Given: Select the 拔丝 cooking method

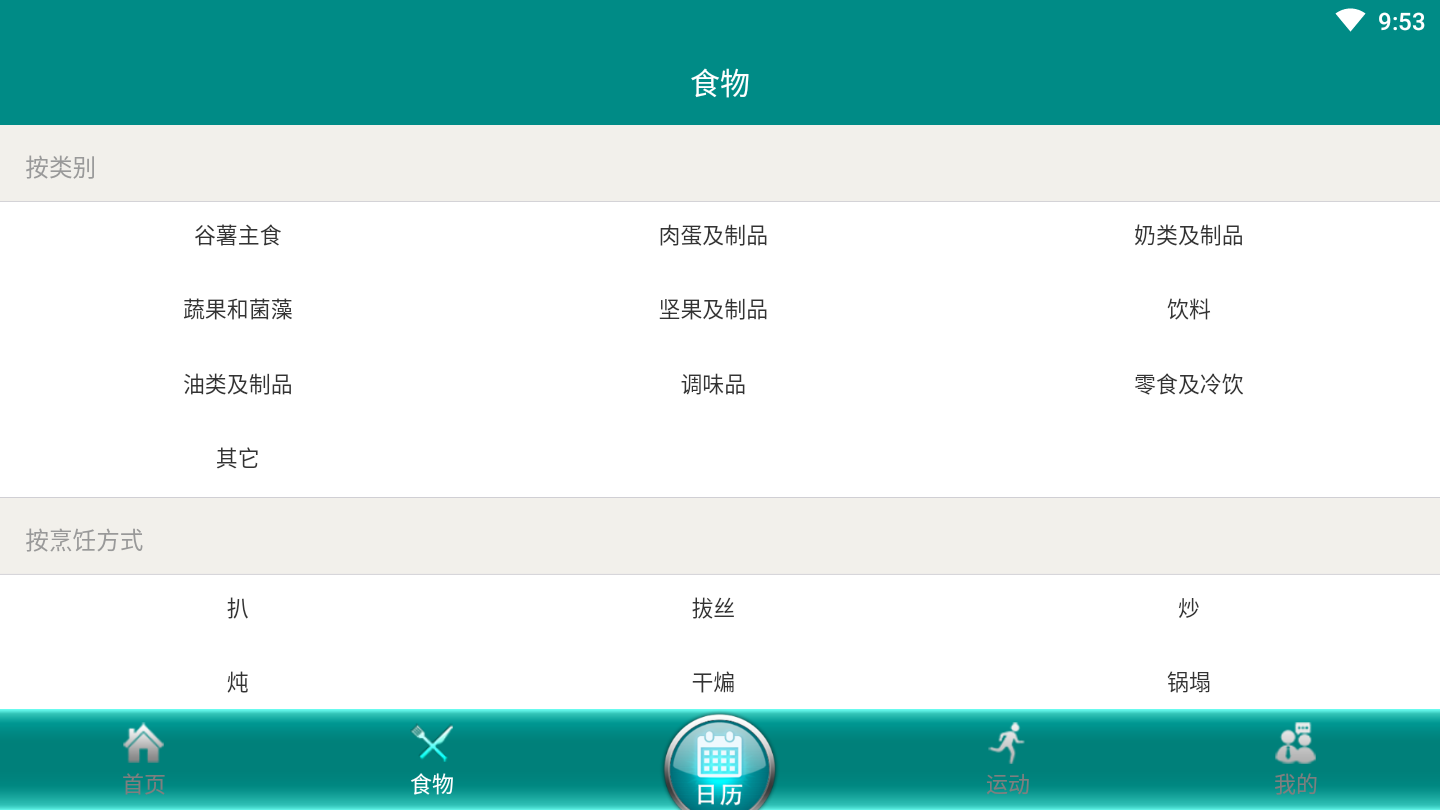Looking at the screenshot, I should pyautogui.click(x=713, y=609).
